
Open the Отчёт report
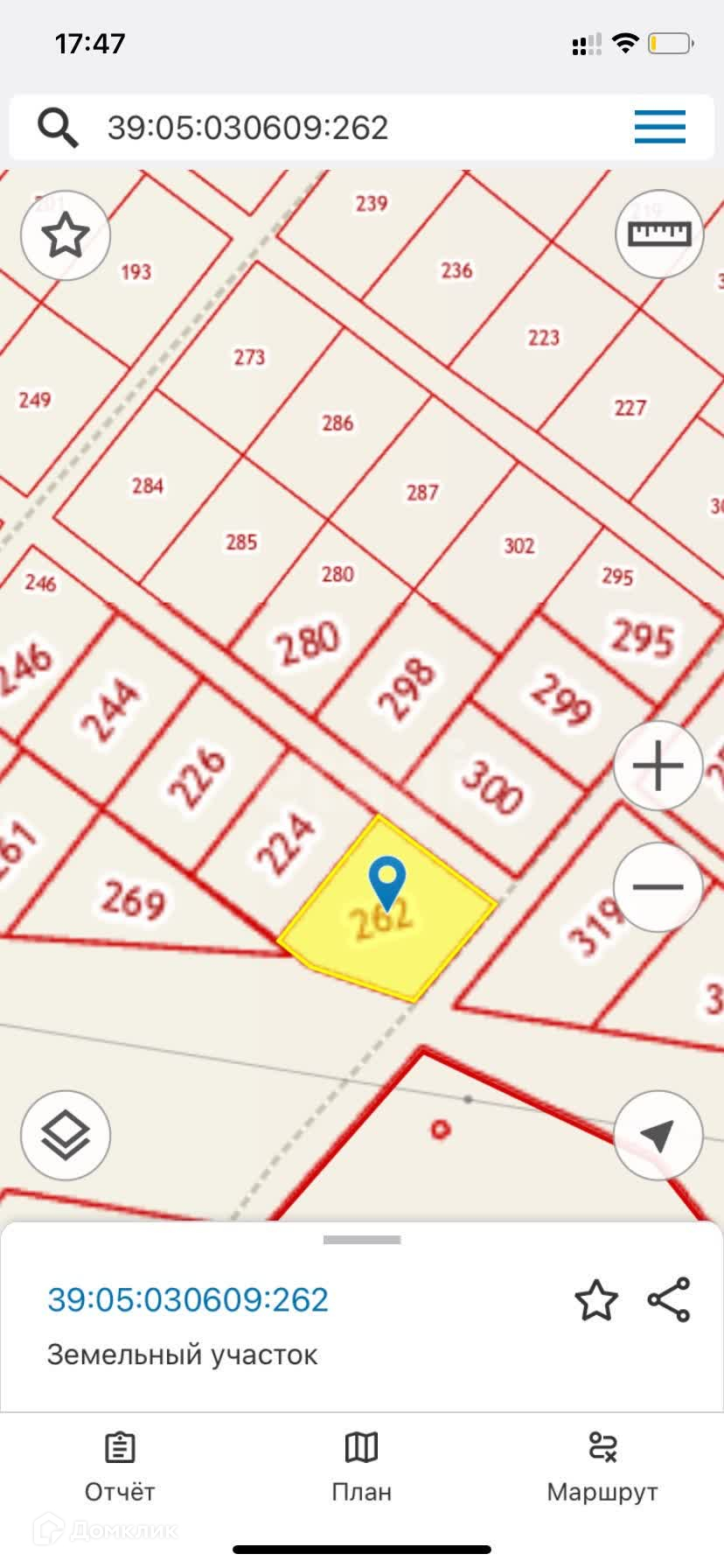[120, 1468]
